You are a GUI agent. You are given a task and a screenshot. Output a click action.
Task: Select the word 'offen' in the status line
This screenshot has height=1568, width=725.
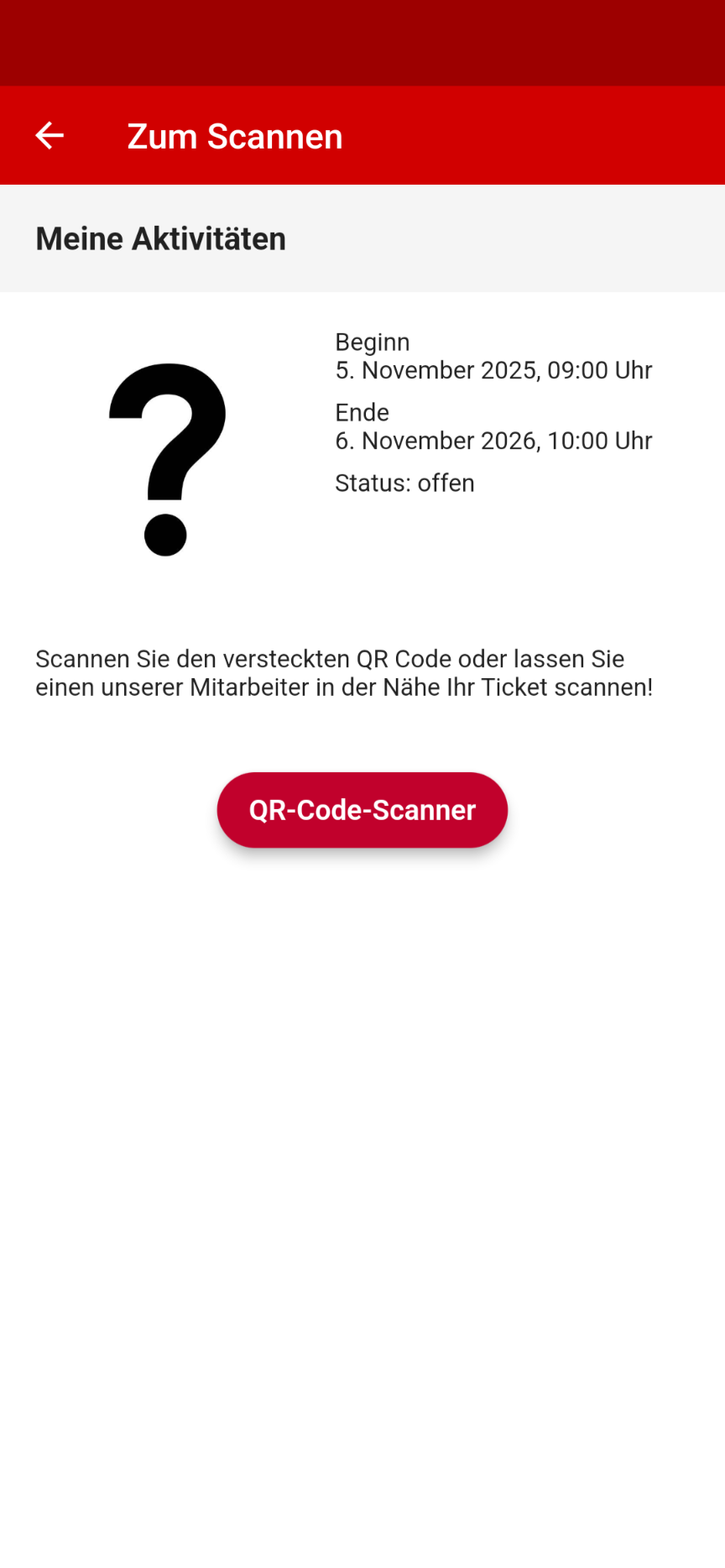(446, 483)
